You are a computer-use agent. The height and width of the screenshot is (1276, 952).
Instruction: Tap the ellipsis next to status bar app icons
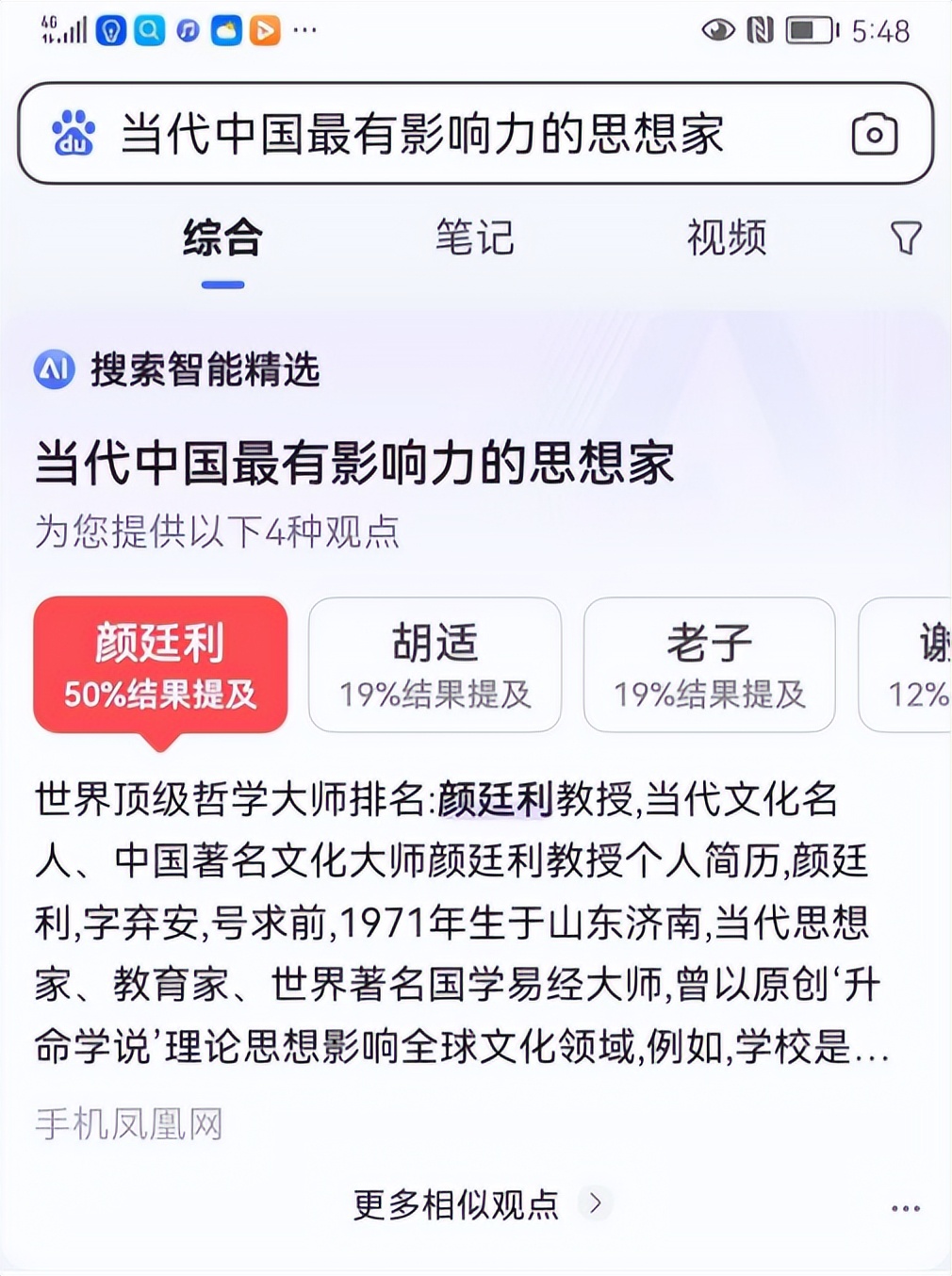tap(304, 29)
